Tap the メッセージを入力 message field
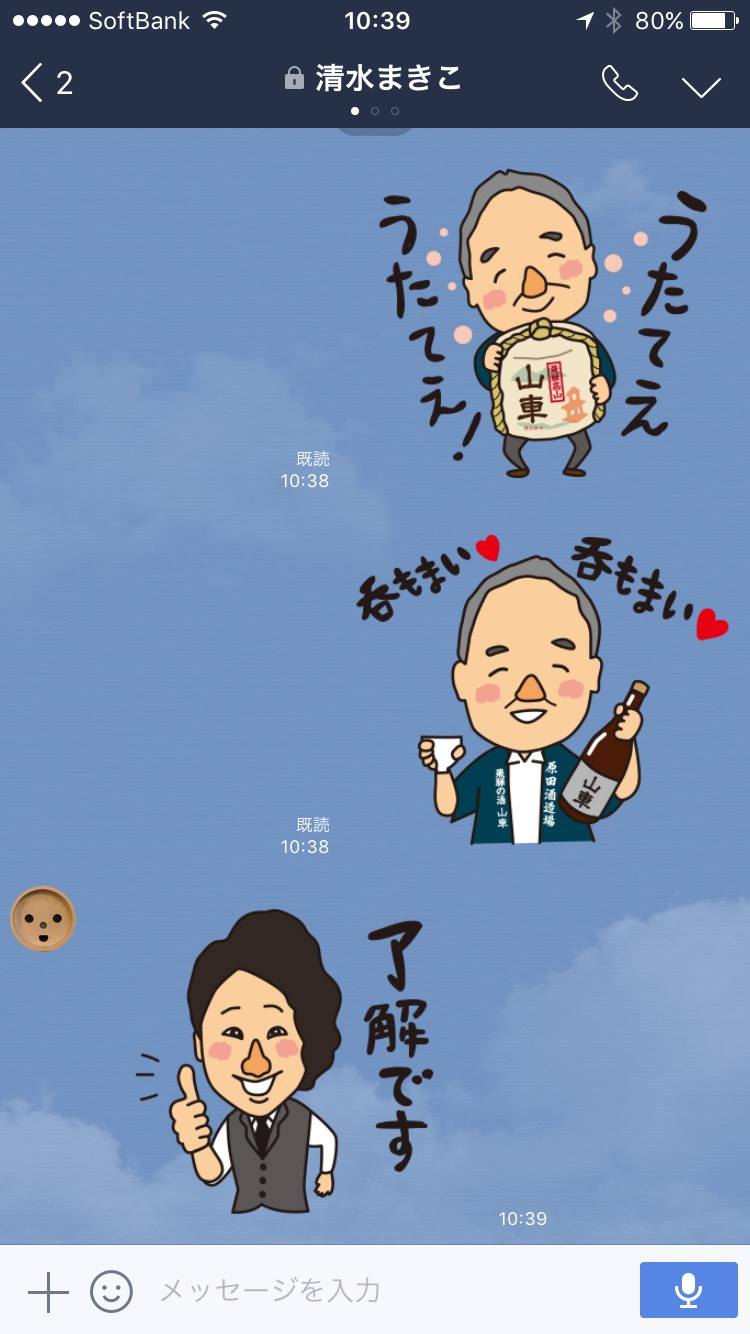750x1334 pixels. pyautogui.click(x=380, y=1291)
